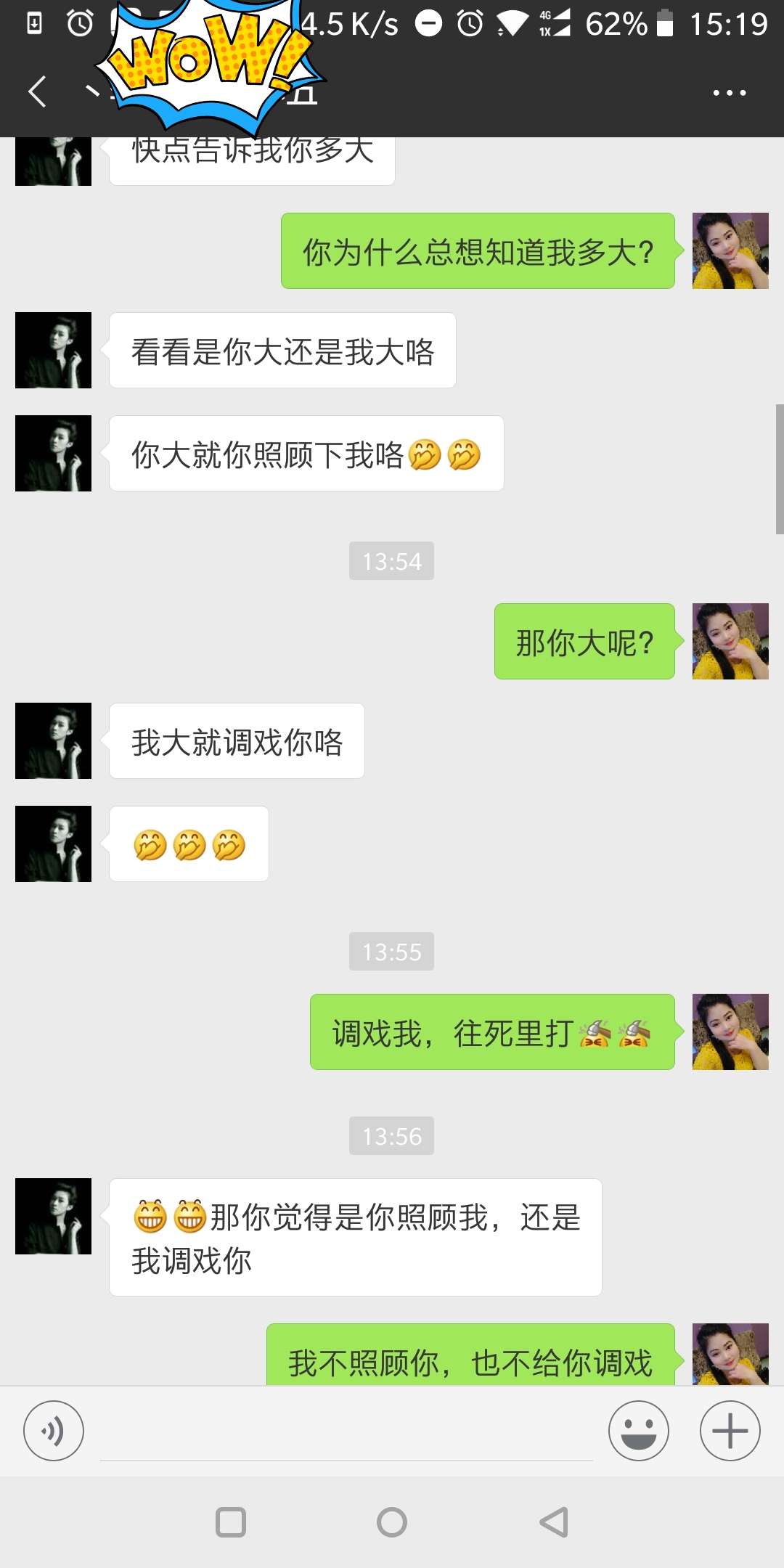Viewport: 784px width, 1568px height.
Task: Open chat settings via the three-dot menu
Action: click(729, 92)
